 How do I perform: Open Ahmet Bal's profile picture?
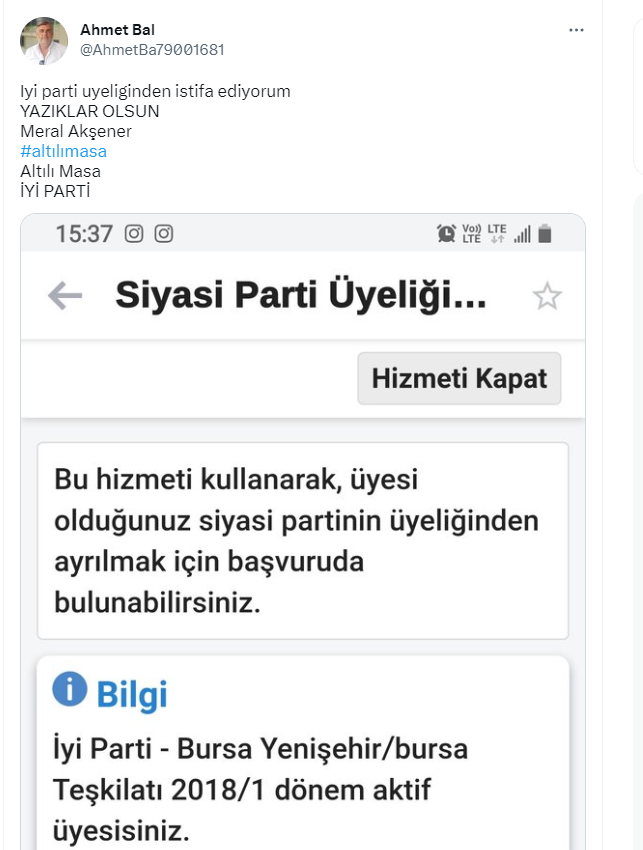coord(44,40)
